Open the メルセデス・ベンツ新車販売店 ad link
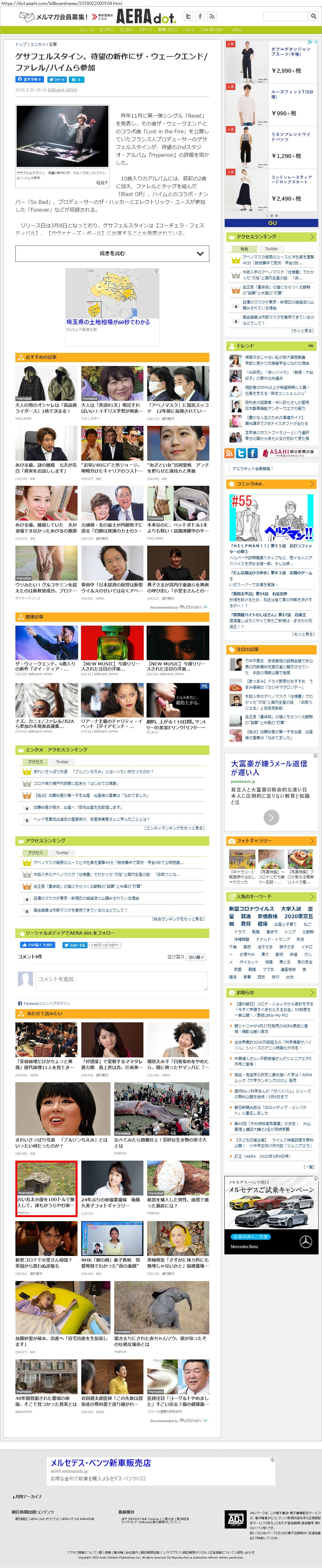322x1568 pixels. [x=100, y=1463]
